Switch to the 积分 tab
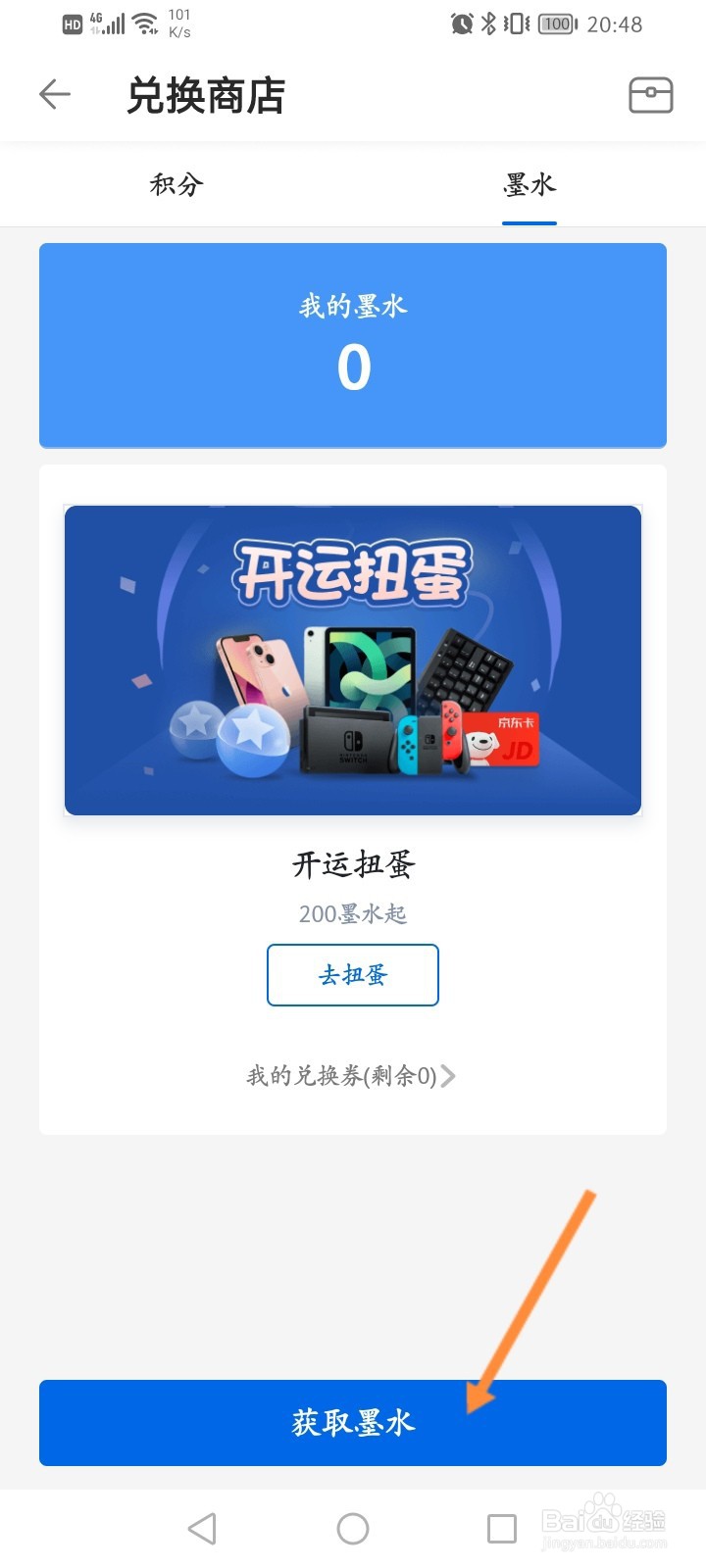 (x=176, y=184)
